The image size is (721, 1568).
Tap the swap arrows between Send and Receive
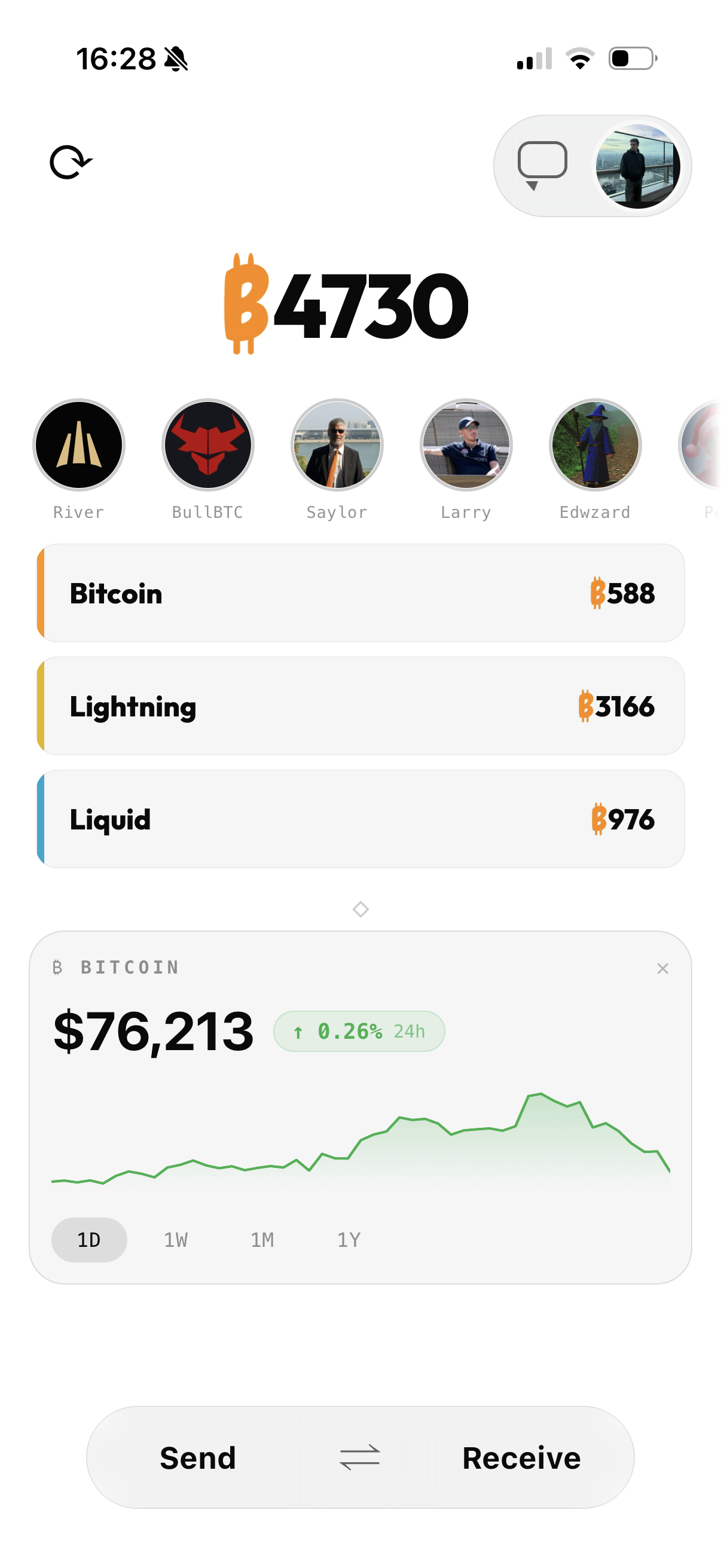(x=361, y=1457)
